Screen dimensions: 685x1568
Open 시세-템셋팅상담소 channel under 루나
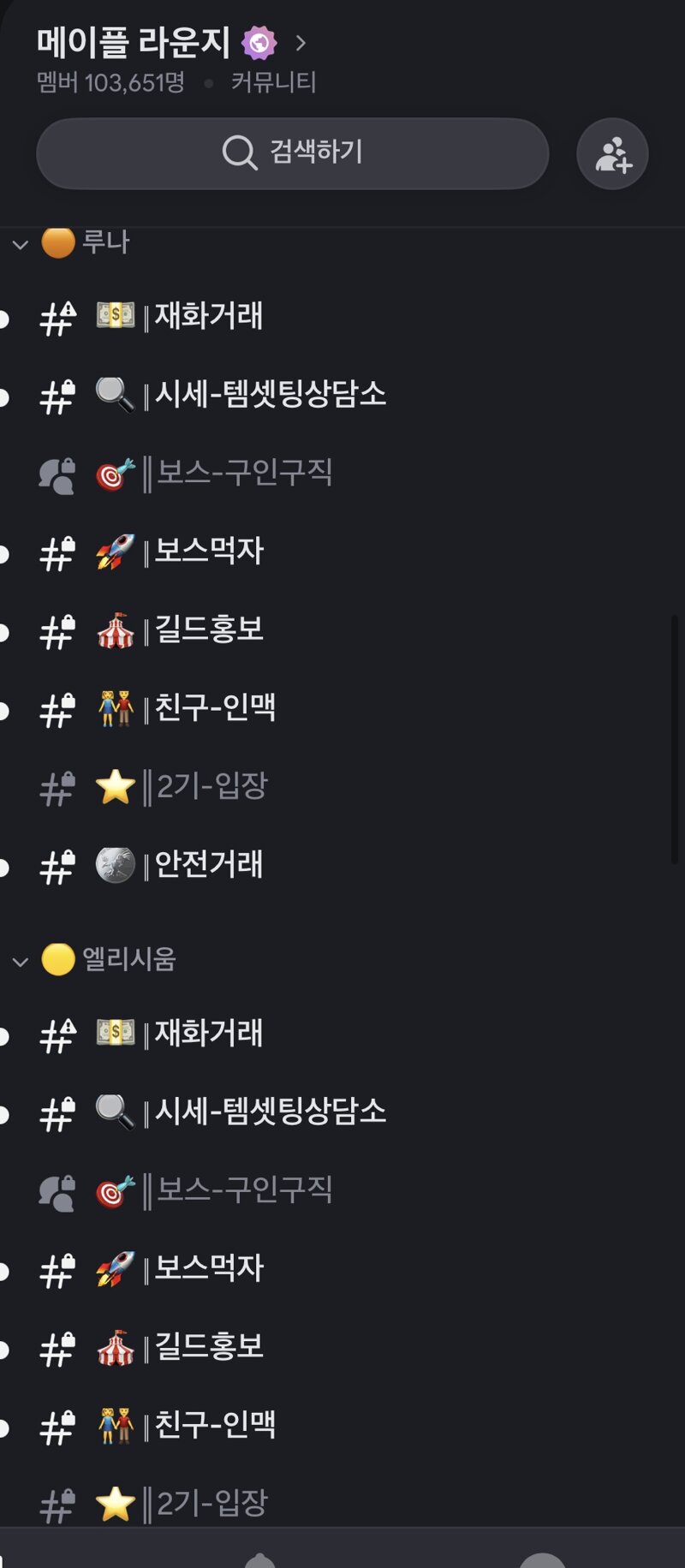coord(342,395)
